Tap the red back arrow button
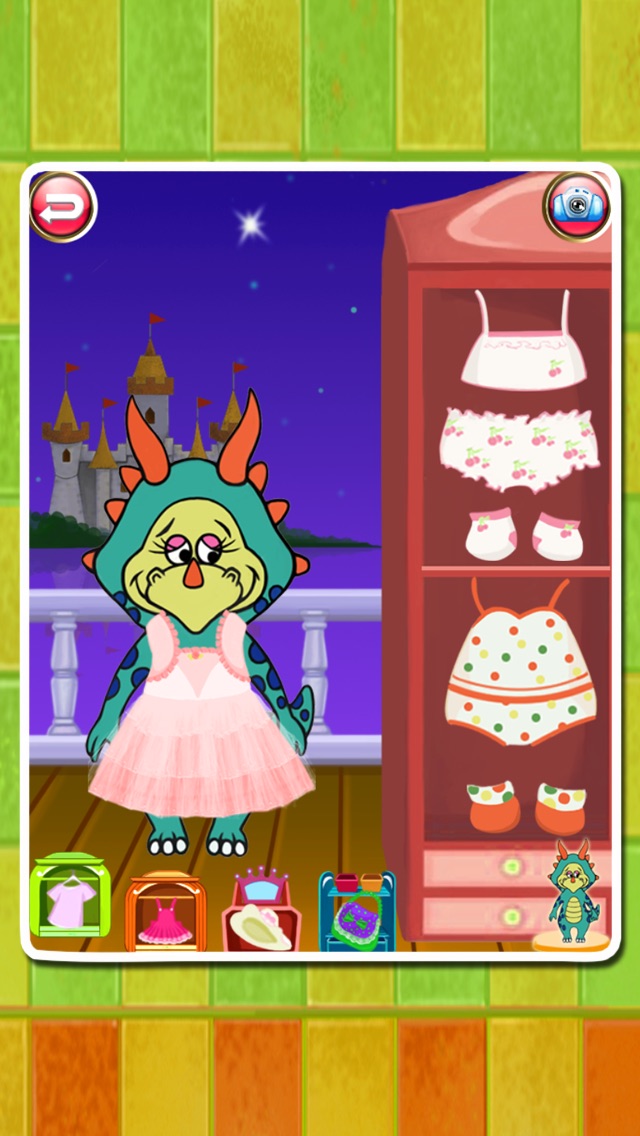This screenshot has height=1136, width=640. click(62, 207)
